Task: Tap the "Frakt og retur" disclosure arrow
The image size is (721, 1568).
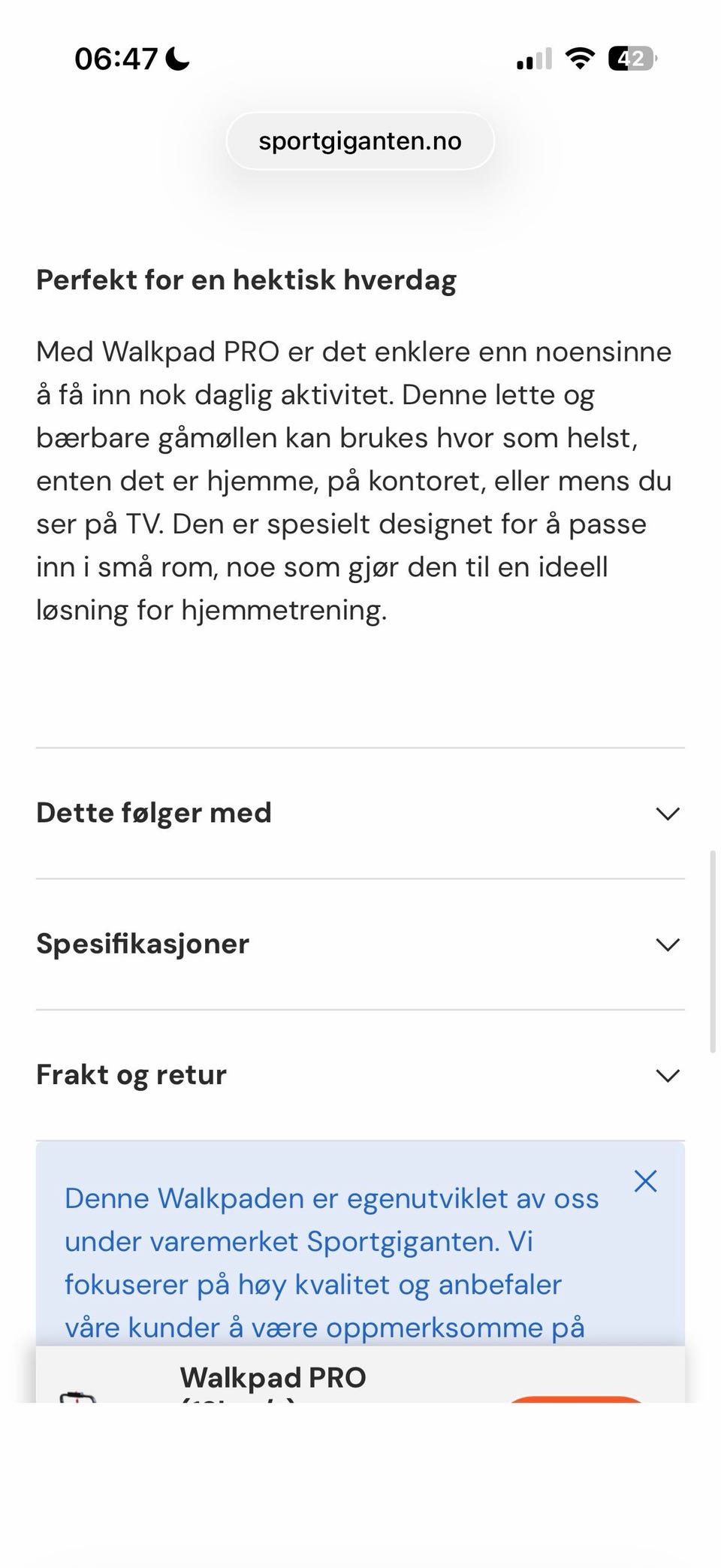Action: coord(666,1075)
